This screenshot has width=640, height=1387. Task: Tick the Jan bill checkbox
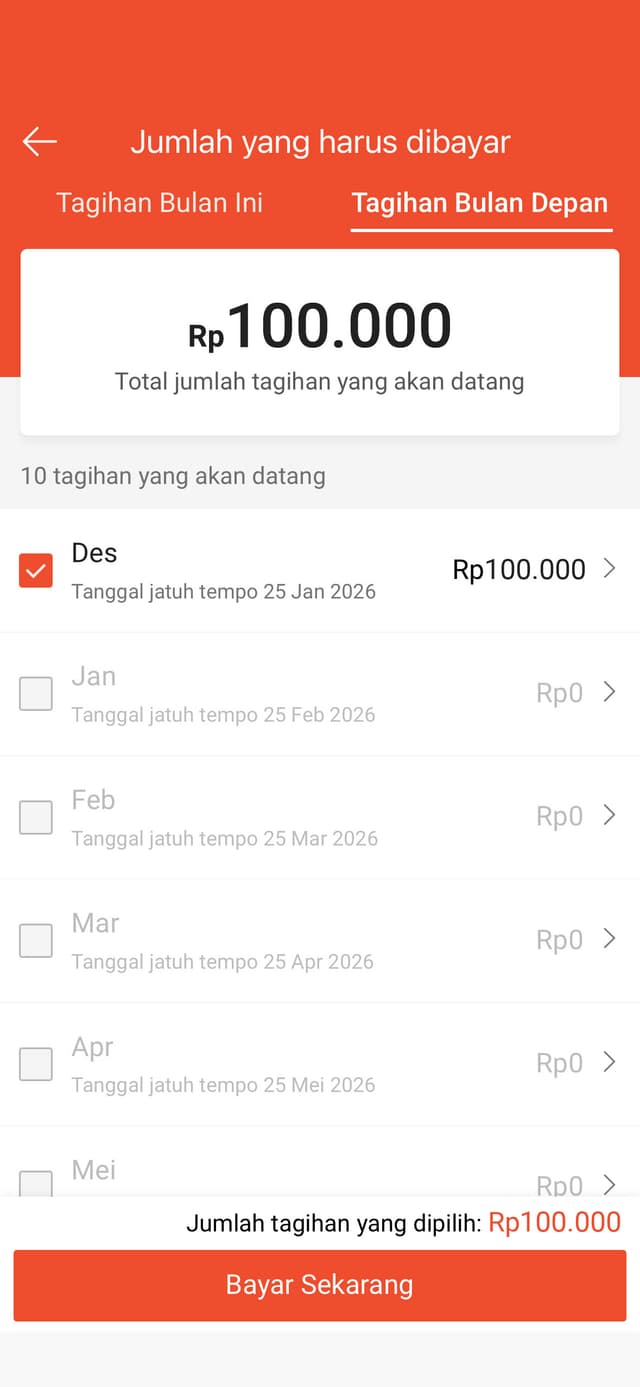(x=36, y=694)
